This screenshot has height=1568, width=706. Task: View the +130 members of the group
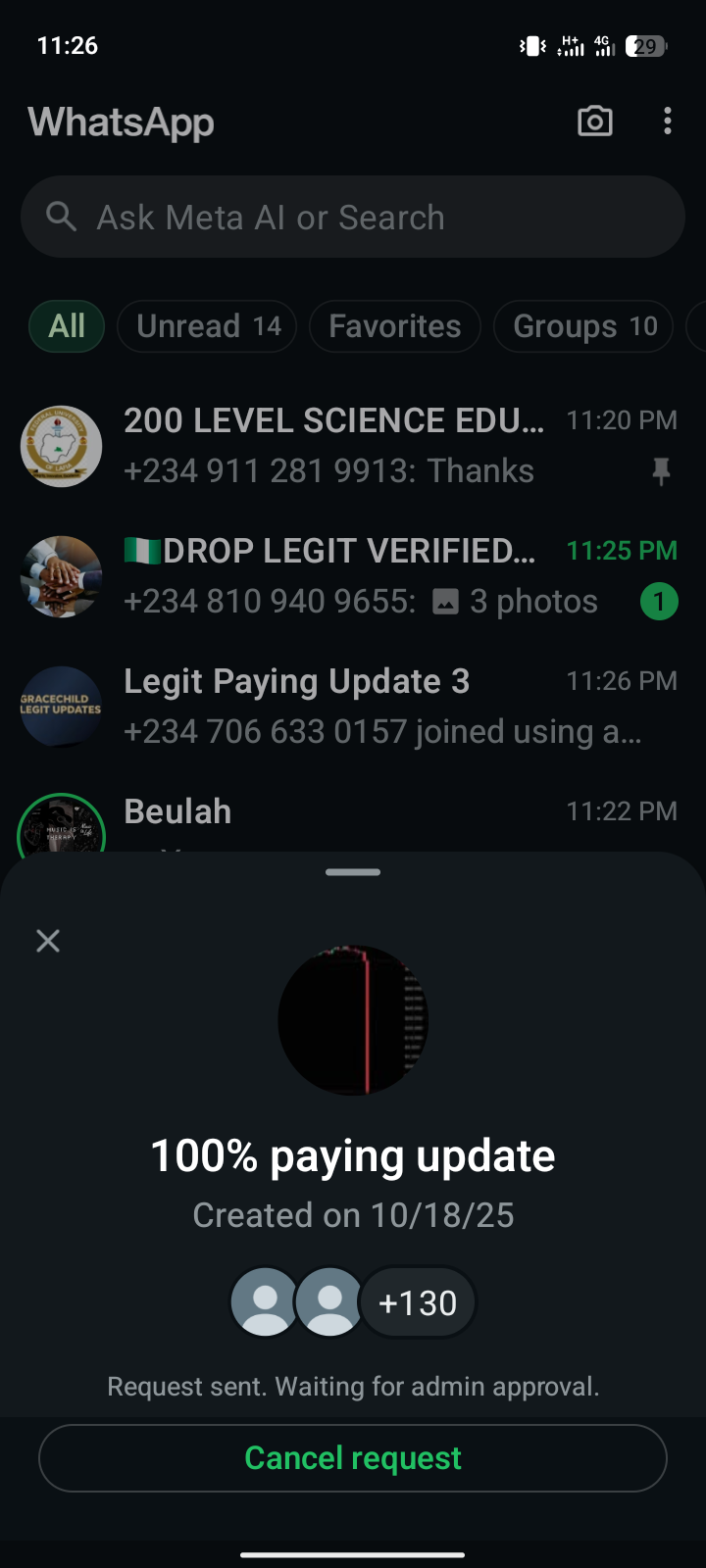[x=418, y=1303]
